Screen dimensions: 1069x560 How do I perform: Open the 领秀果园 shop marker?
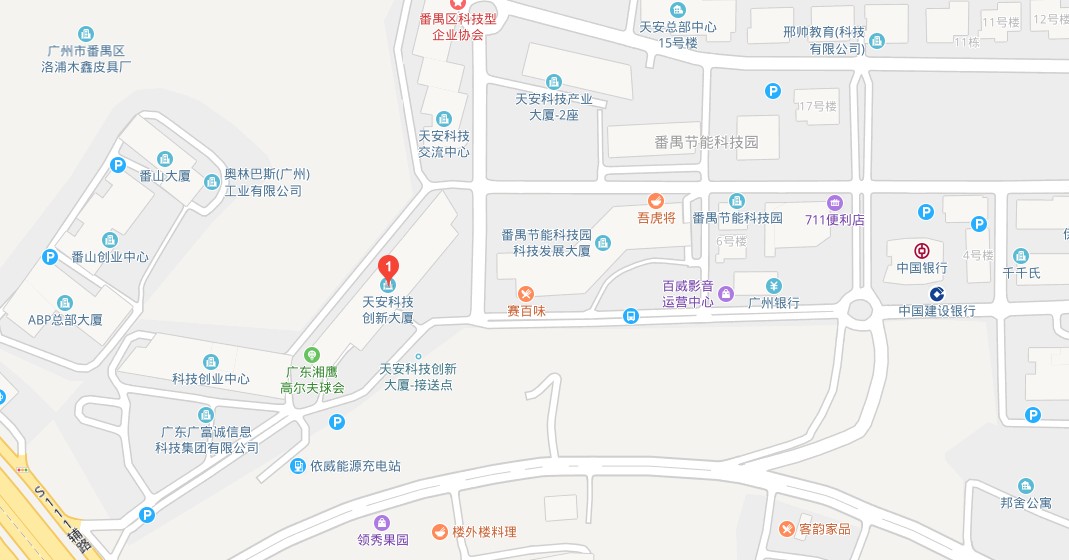pyautogui.click(x=382, y=522)
